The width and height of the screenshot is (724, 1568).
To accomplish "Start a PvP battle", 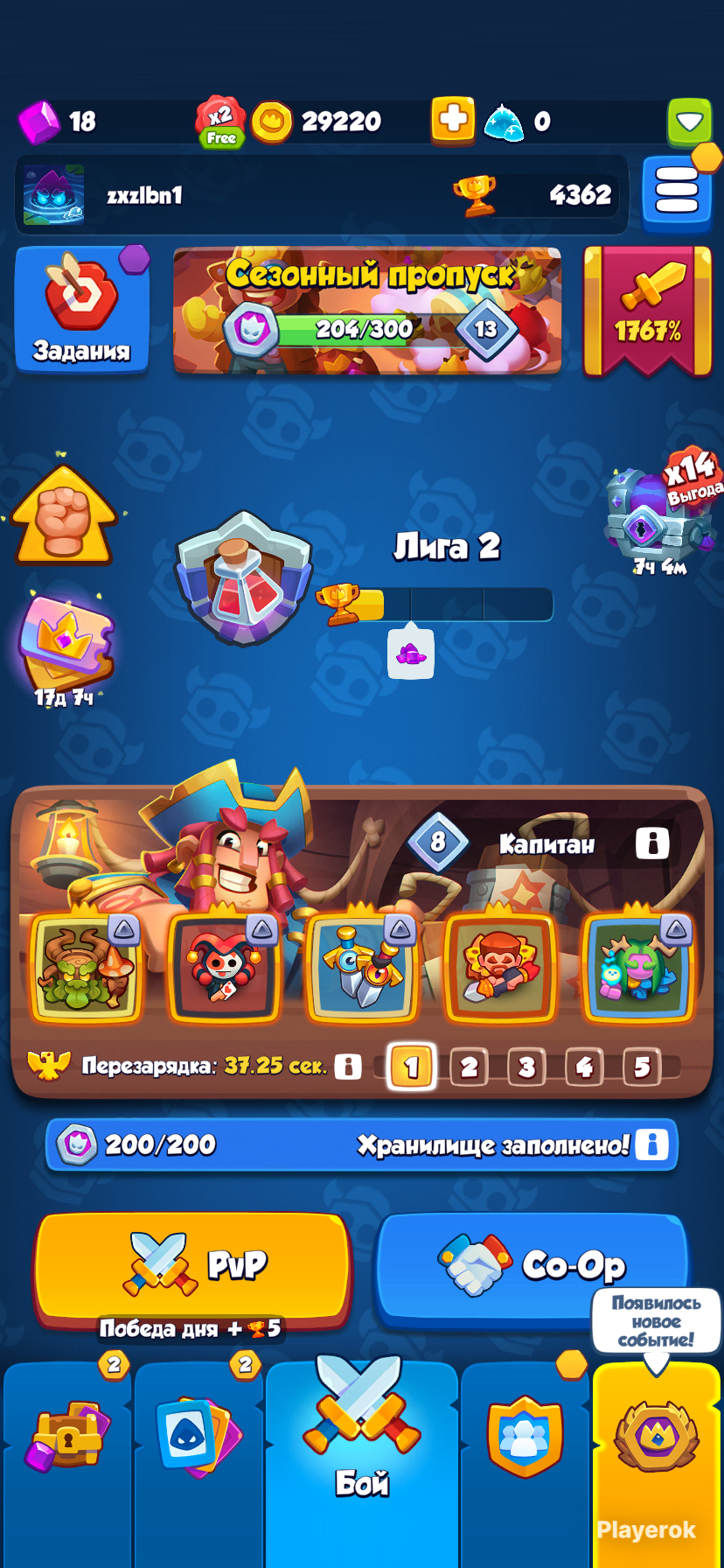I will click(192, 1267).
